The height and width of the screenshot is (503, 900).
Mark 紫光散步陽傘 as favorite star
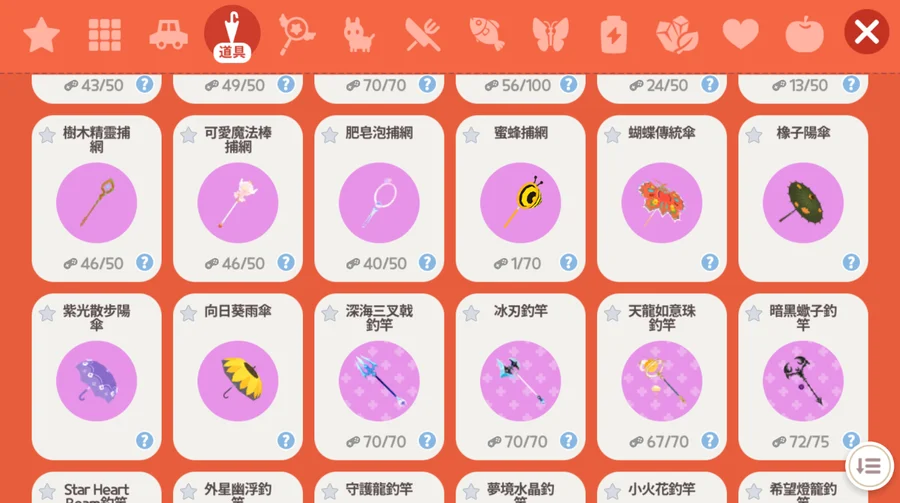coord(46,314)
